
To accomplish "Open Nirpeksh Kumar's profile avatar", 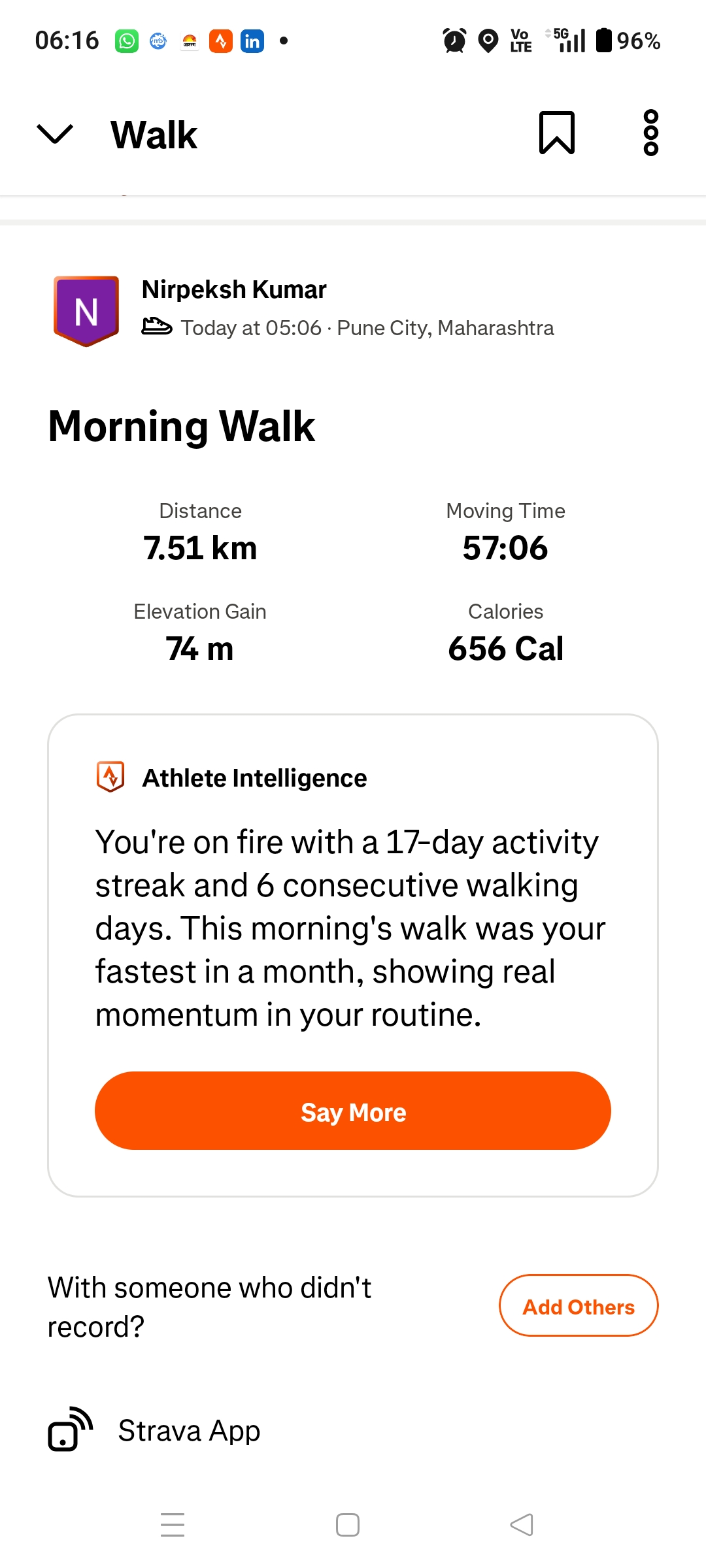I will (86, 311).
